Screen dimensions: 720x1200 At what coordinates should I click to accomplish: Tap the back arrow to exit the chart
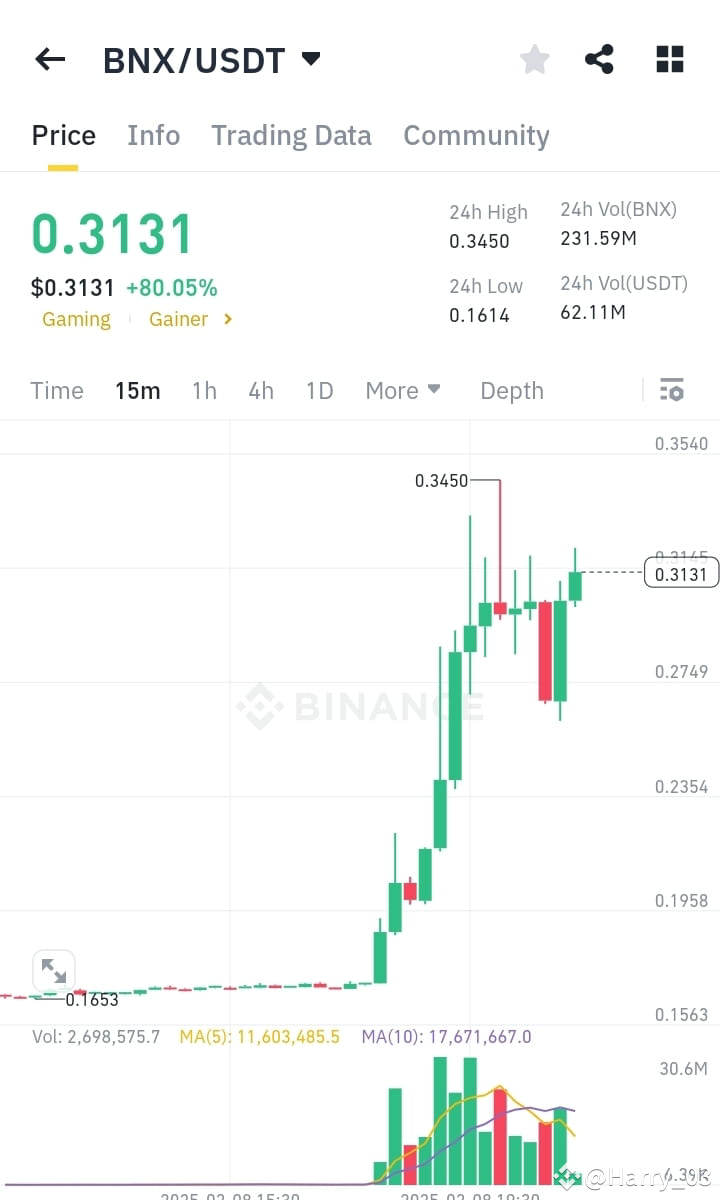[x=49, y=58]
